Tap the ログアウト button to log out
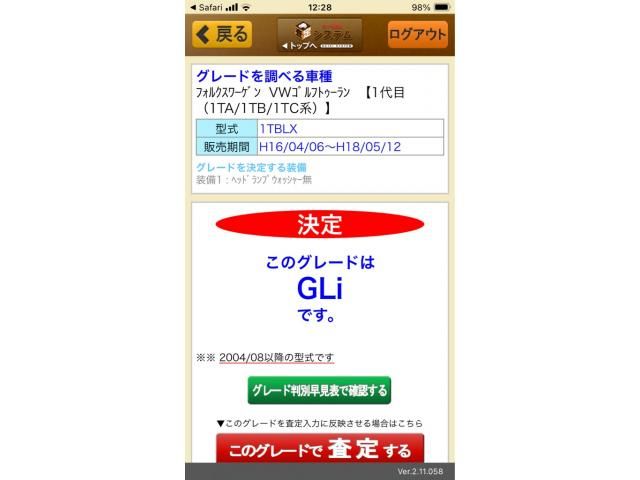640x480 pixels. [x=417, y=34]
